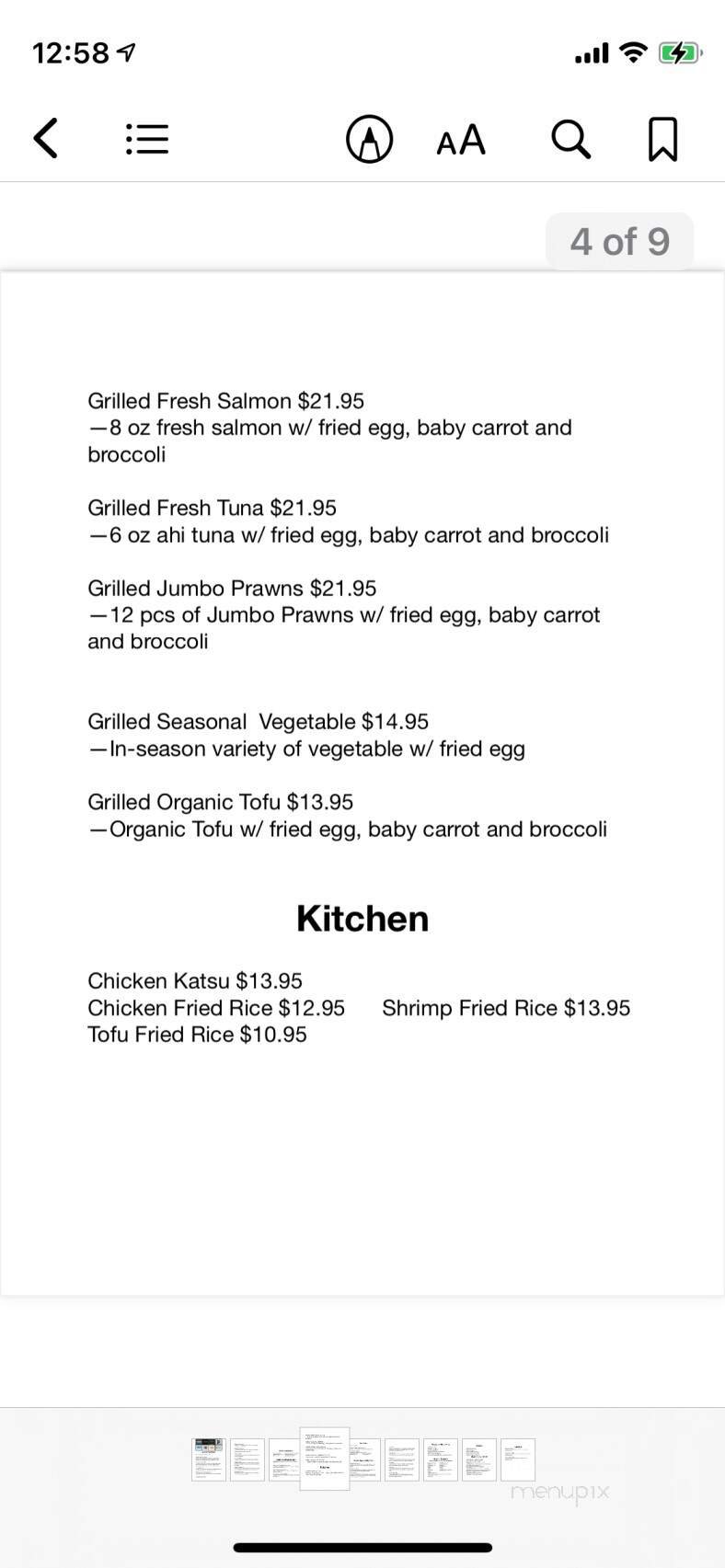This screenshot has height=1568, width=725.
Task: Select the first page thumbnail
Action: pos(208,1458)
